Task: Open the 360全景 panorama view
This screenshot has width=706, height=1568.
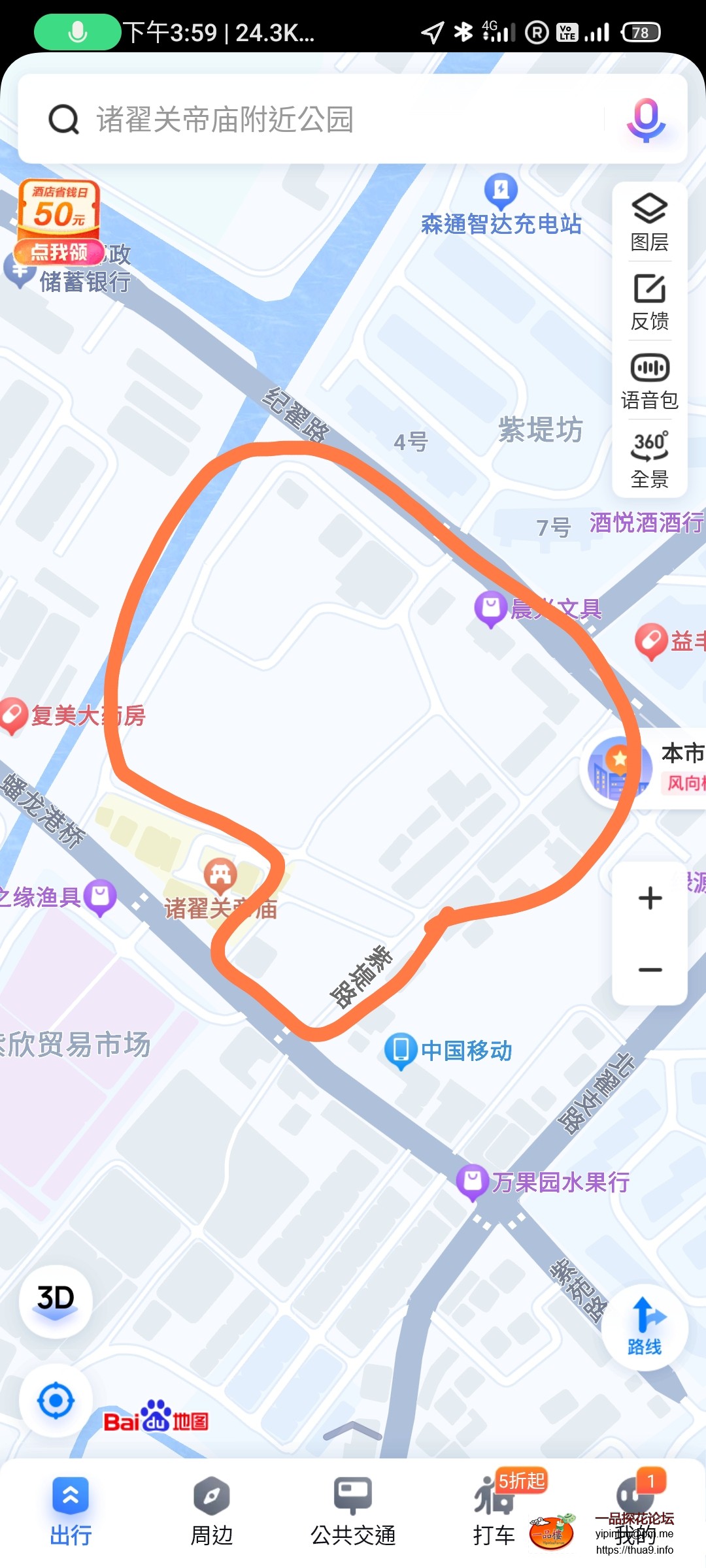Action: (x=648, y=457)
